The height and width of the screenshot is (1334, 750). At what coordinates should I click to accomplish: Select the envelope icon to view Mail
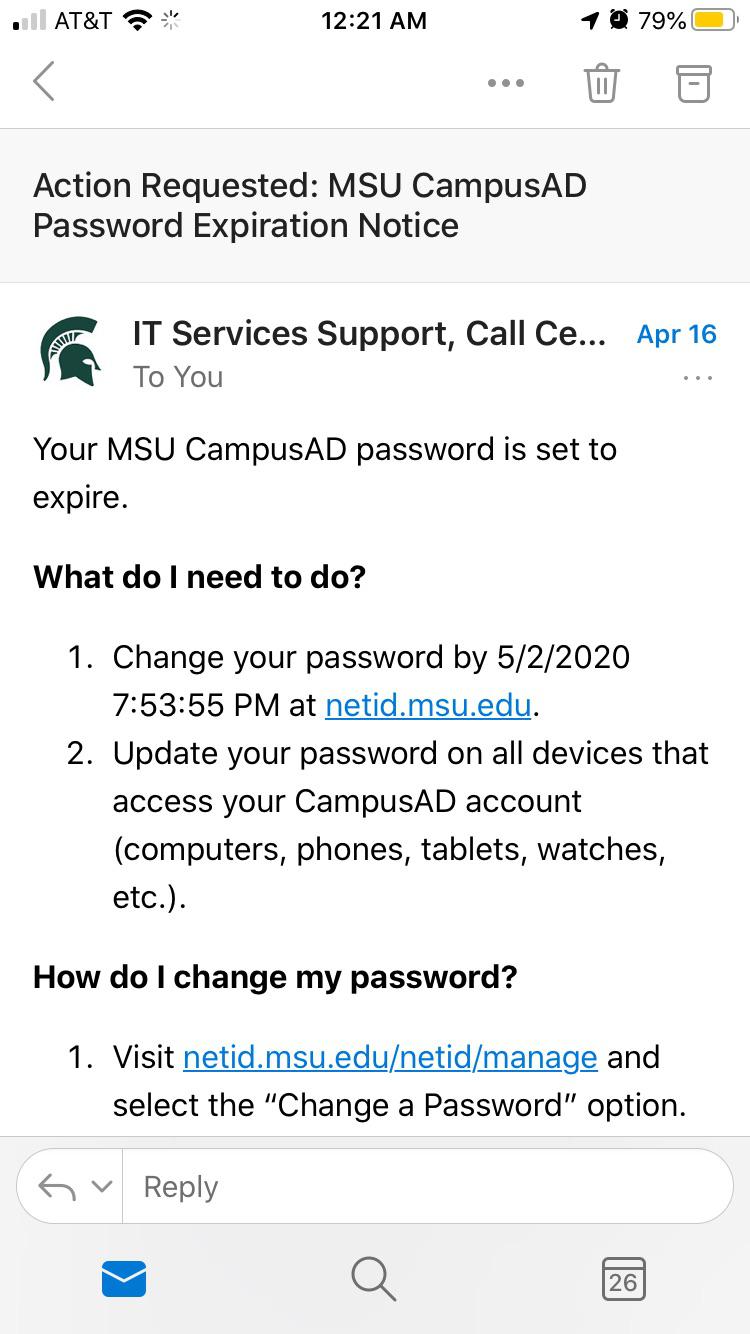click(124, 1278)
